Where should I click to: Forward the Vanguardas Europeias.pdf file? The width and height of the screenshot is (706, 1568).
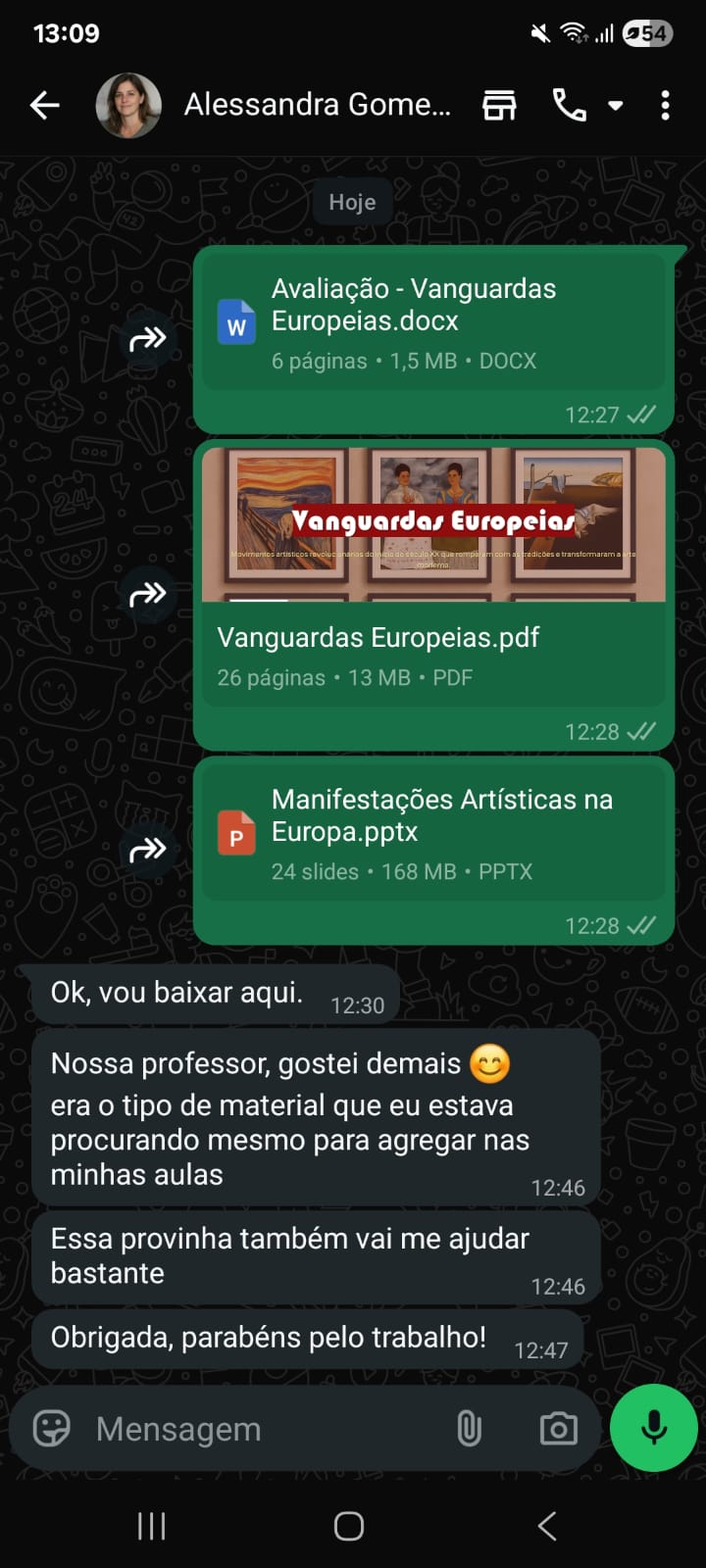(148, 594)
